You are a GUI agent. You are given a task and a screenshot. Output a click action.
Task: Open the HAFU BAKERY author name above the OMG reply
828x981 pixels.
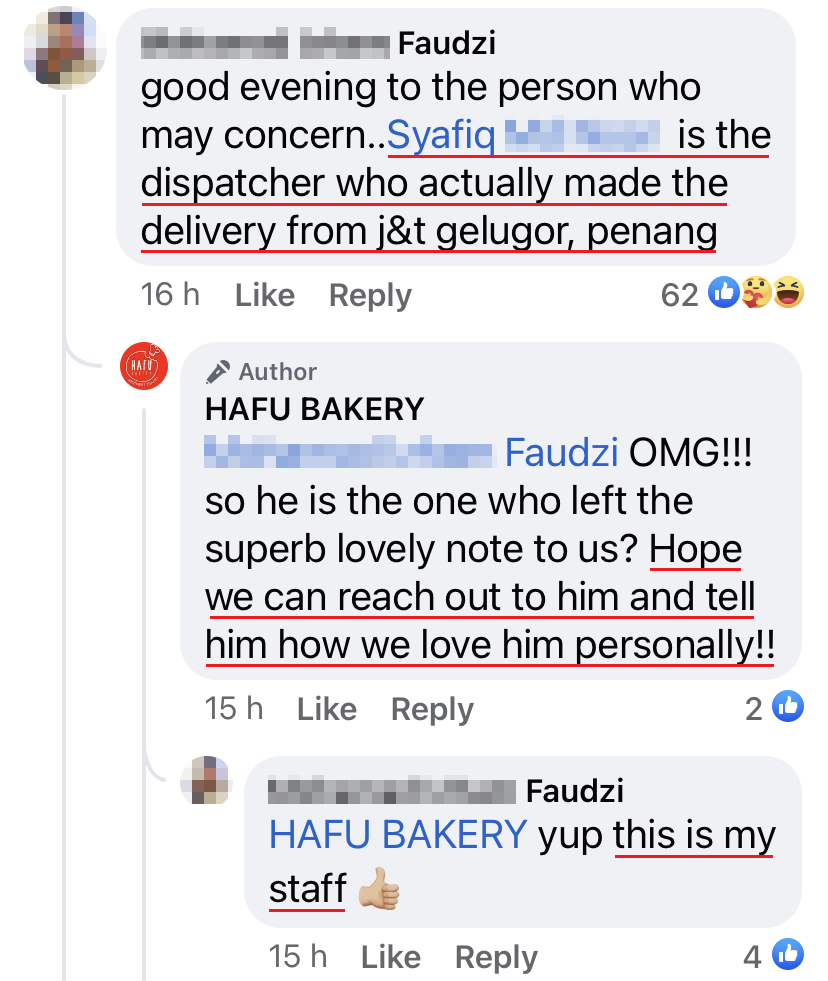(314, 408)
